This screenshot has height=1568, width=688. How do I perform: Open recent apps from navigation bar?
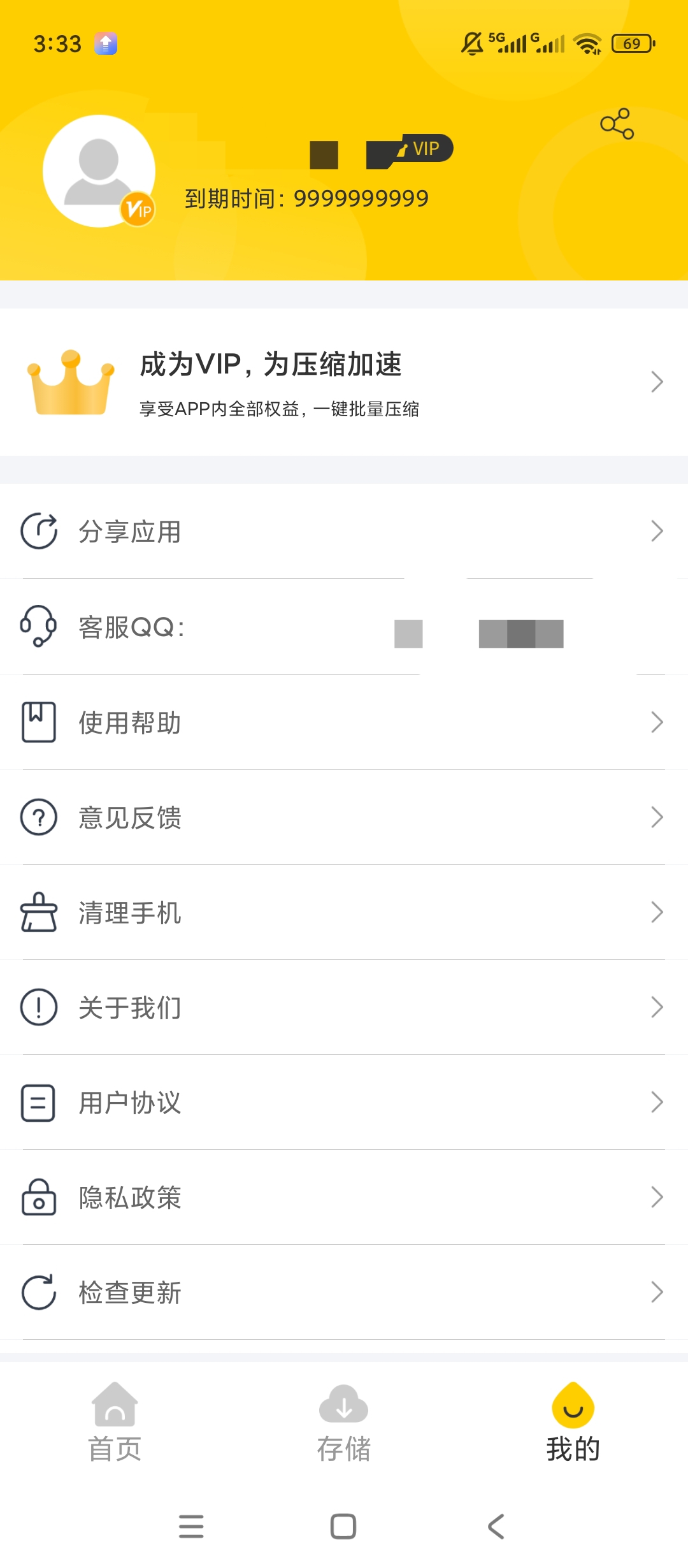[x=191, y=1527]
